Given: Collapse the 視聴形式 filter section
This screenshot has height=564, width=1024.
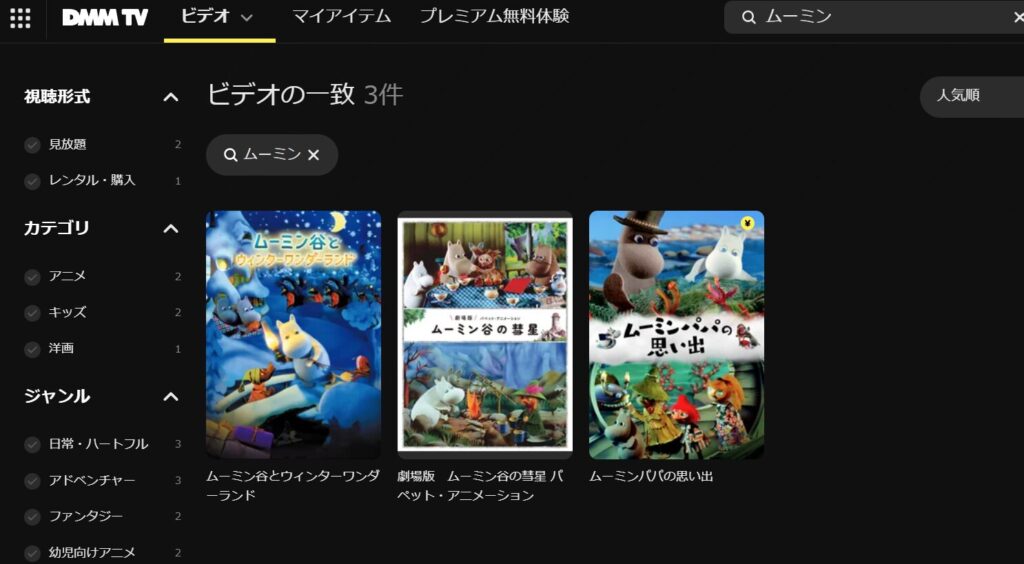Looking at the screenshot, I should tap(171, 97).
